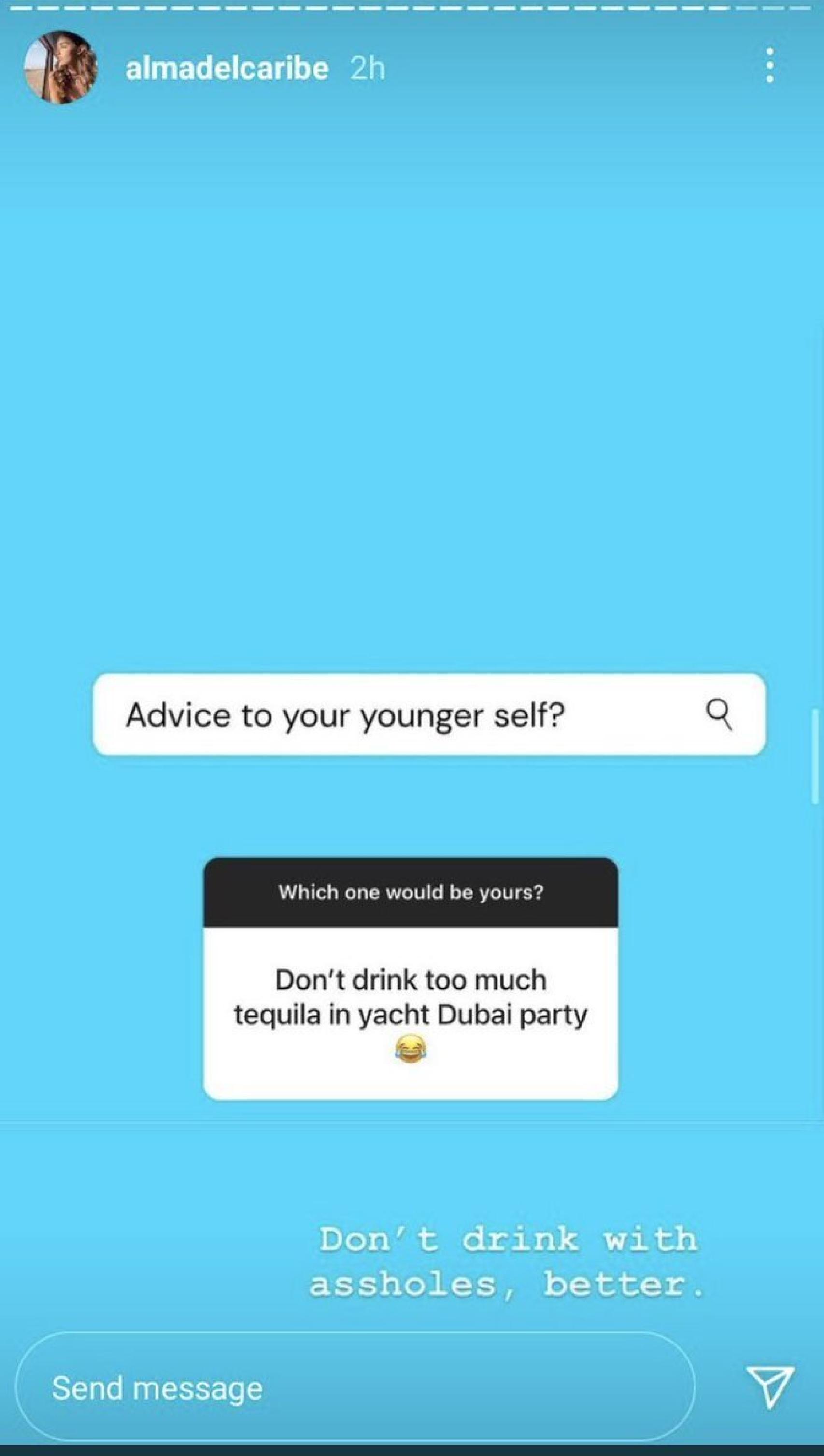This screenshot has width=824, height=1456.
Task: Tap the Send message field
Action: (x=355, y=1387)
